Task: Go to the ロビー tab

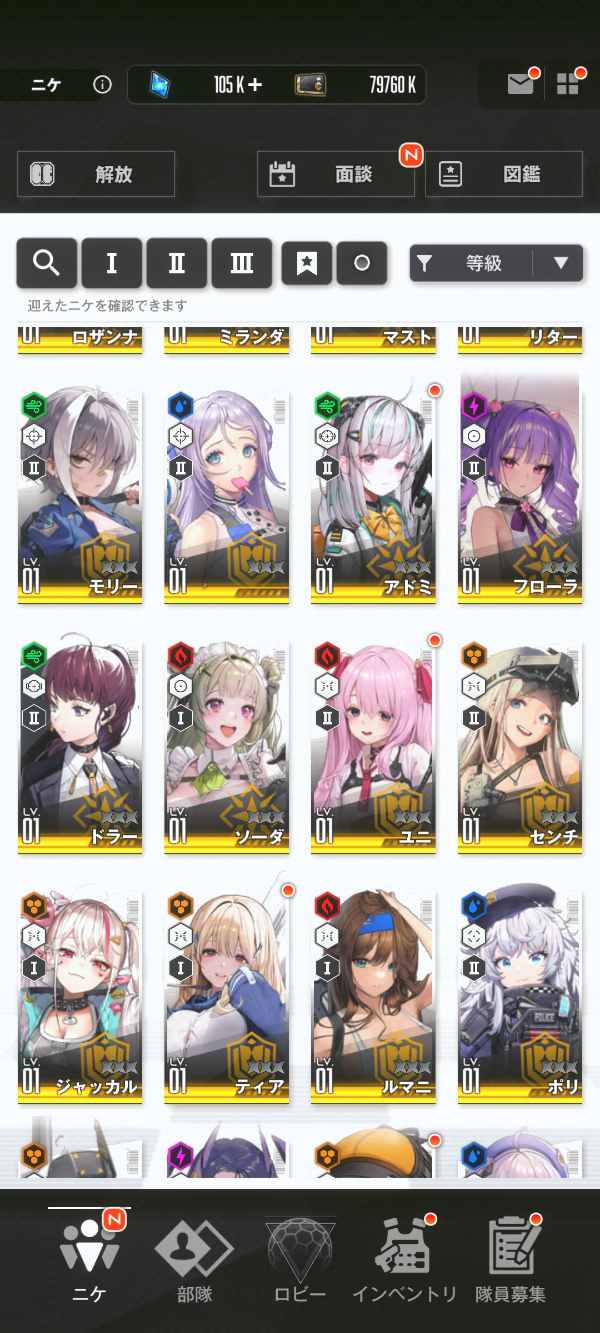Action: (300, 1261)
